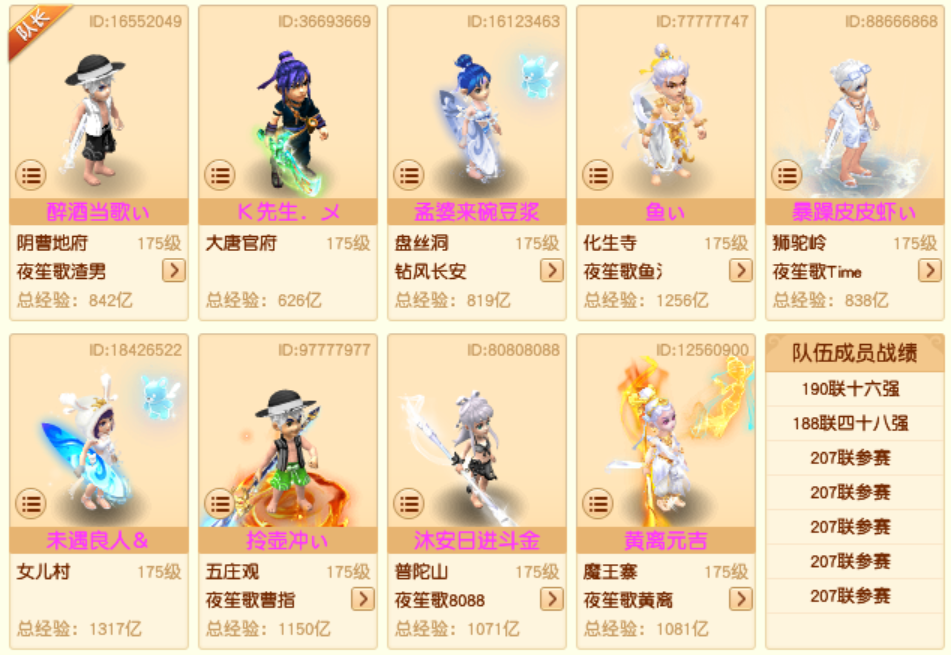This screenshot has width=951, height=655.
Task: Open the list icon on 醉酒当歌い's card
Action: click(30, 175)
